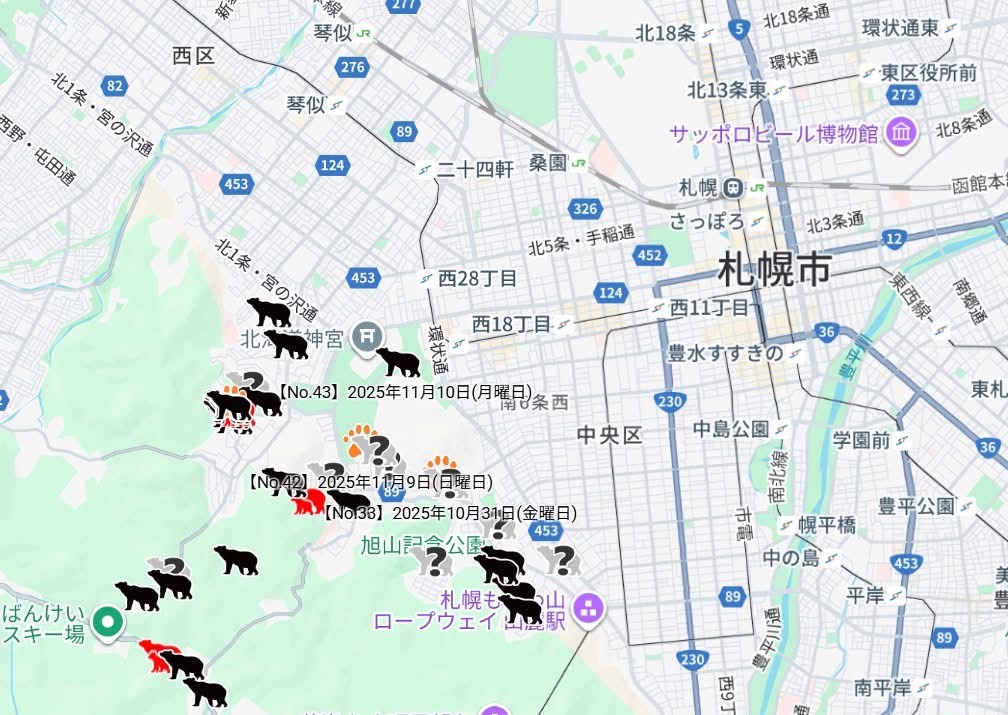Select sighting label No.43 dated 2025年11月10日
The width and height of the screenshot is (1008, 715).
pos(404,392)
